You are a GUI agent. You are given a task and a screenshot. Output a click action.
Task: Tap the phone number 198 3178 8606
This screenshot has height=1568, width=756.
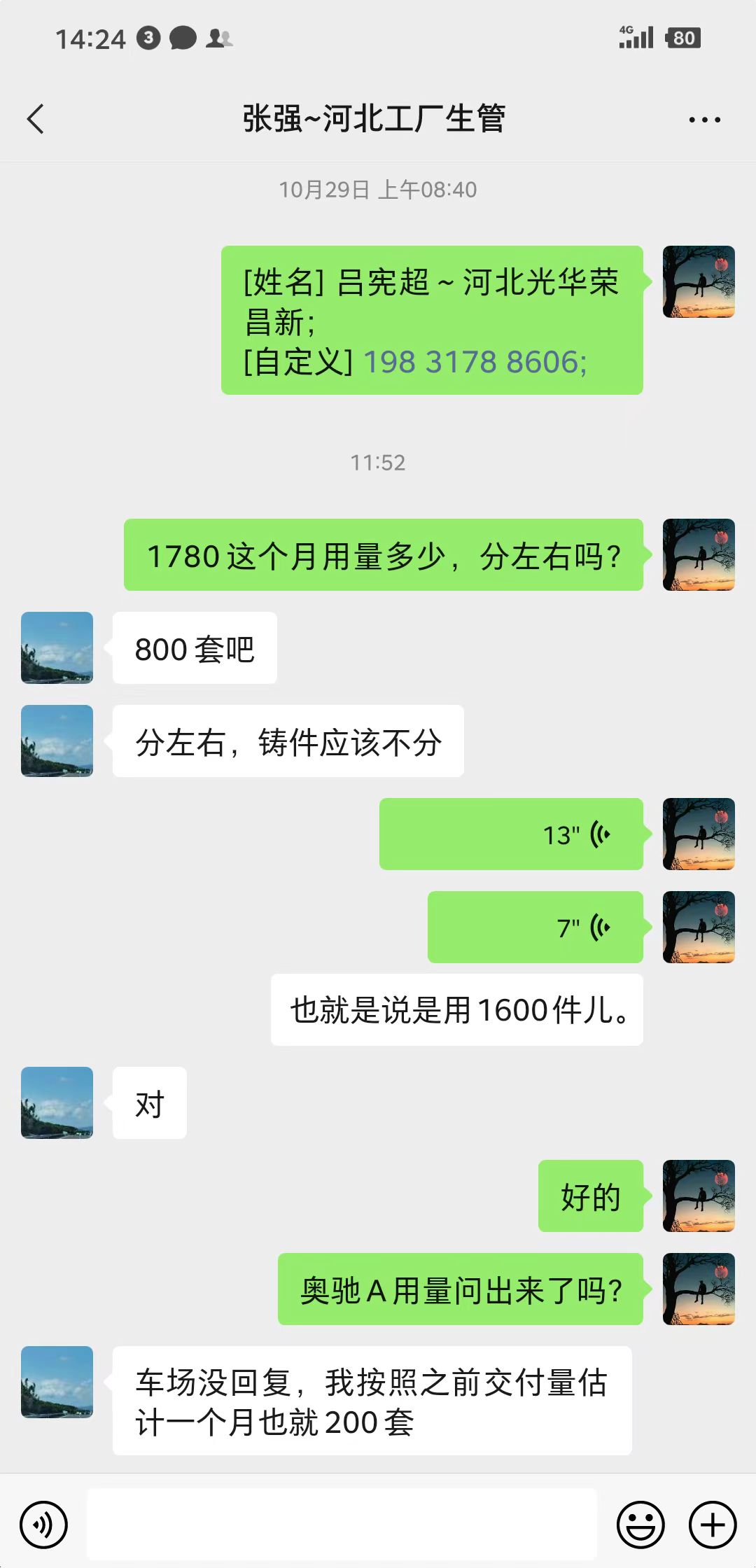[475, 362]
